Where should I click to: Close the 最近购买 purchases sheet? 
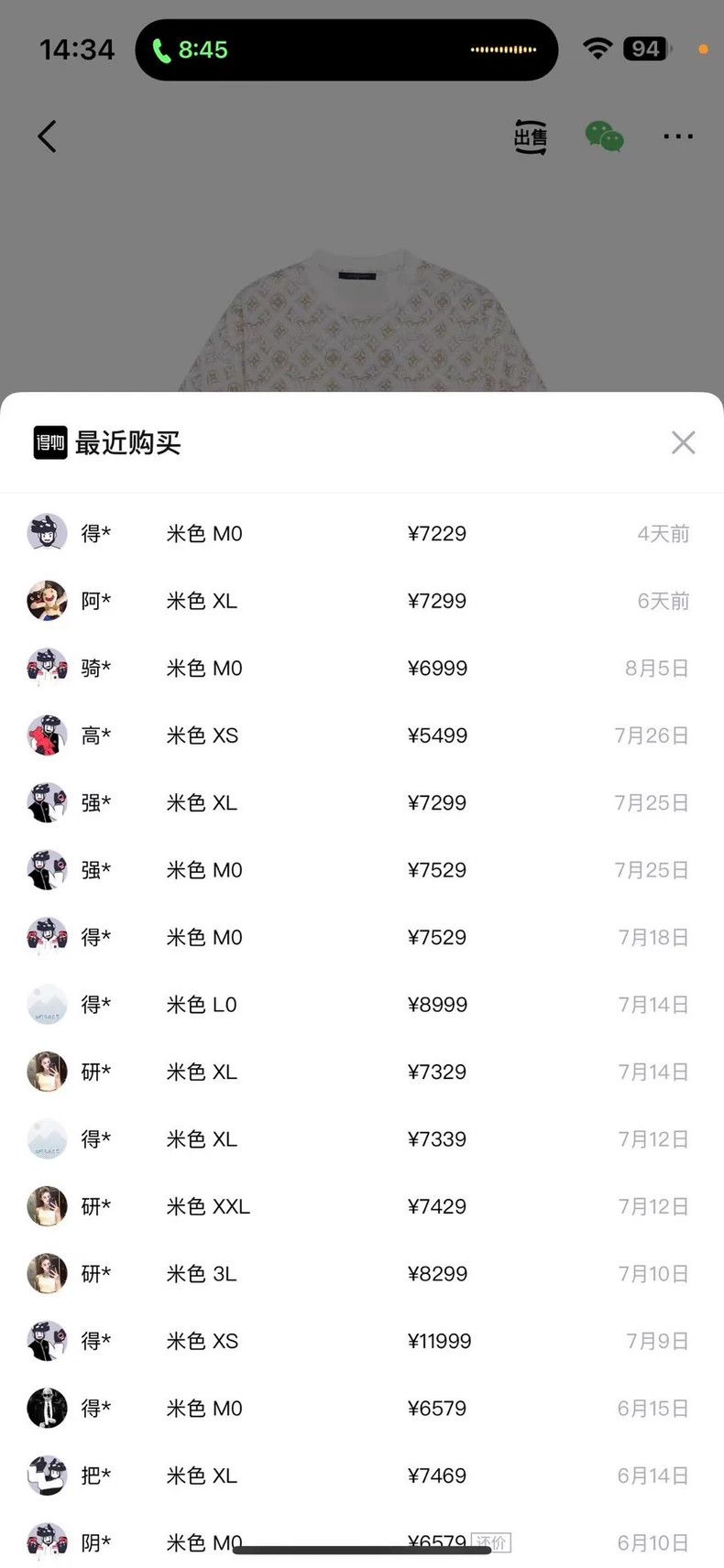[x=683, y=442]
